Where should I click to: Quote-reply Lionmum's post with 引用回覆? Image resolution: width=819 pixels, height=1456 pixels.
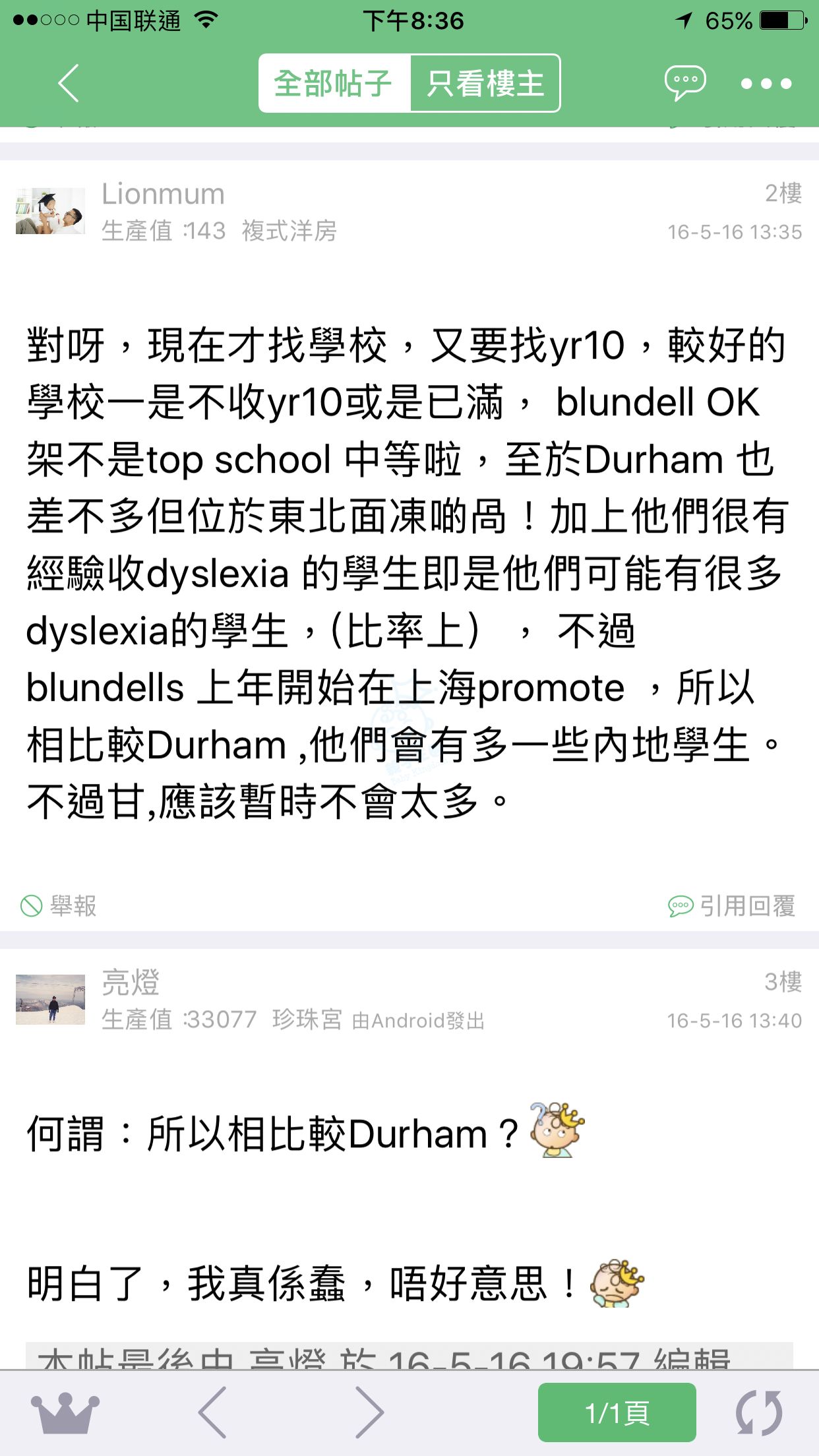(x=732, y=906)
